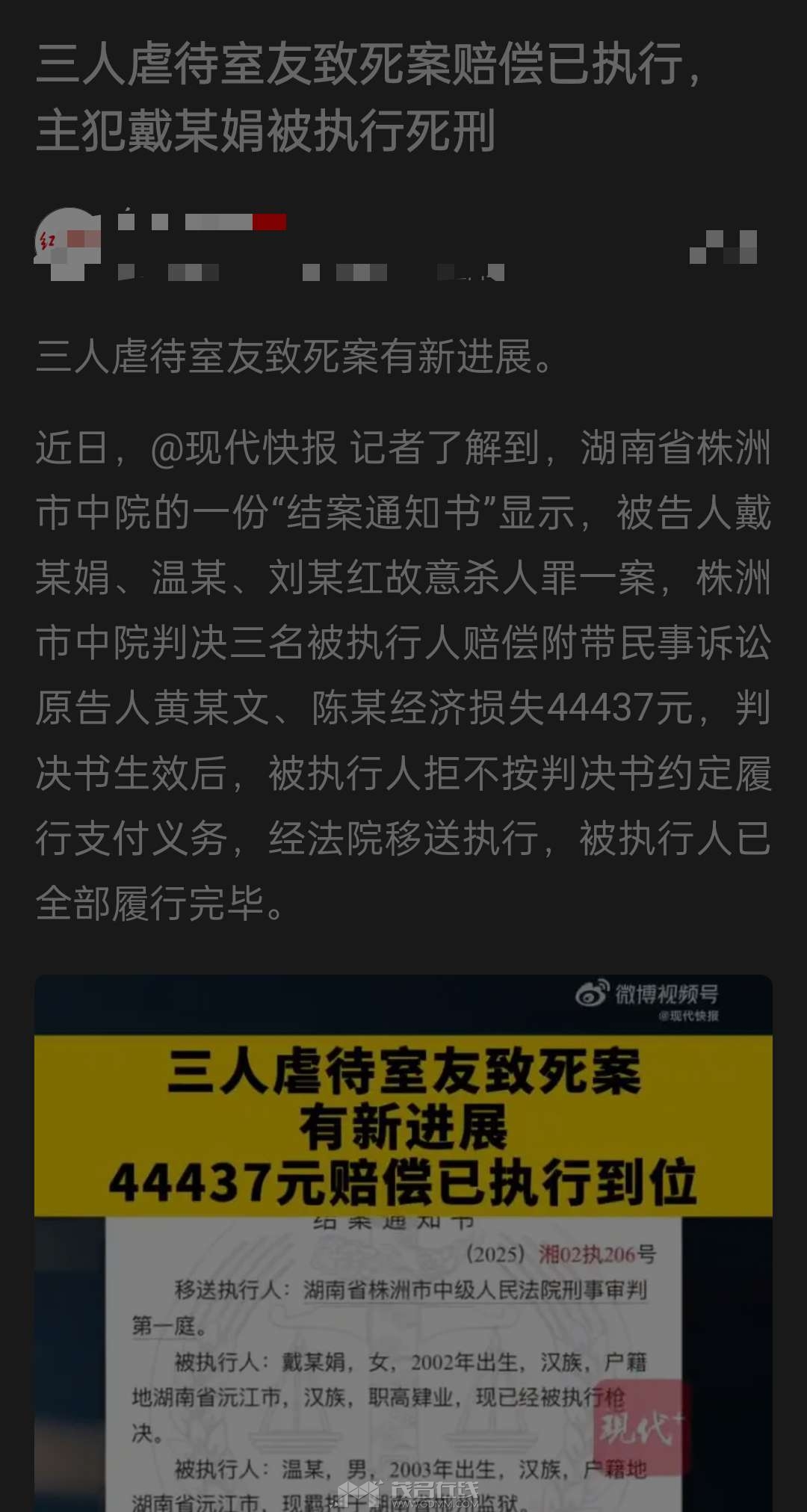Open the @现代快报 mention
The height and width of the screenshot is (1512, 807).
(x=244, y=448)
